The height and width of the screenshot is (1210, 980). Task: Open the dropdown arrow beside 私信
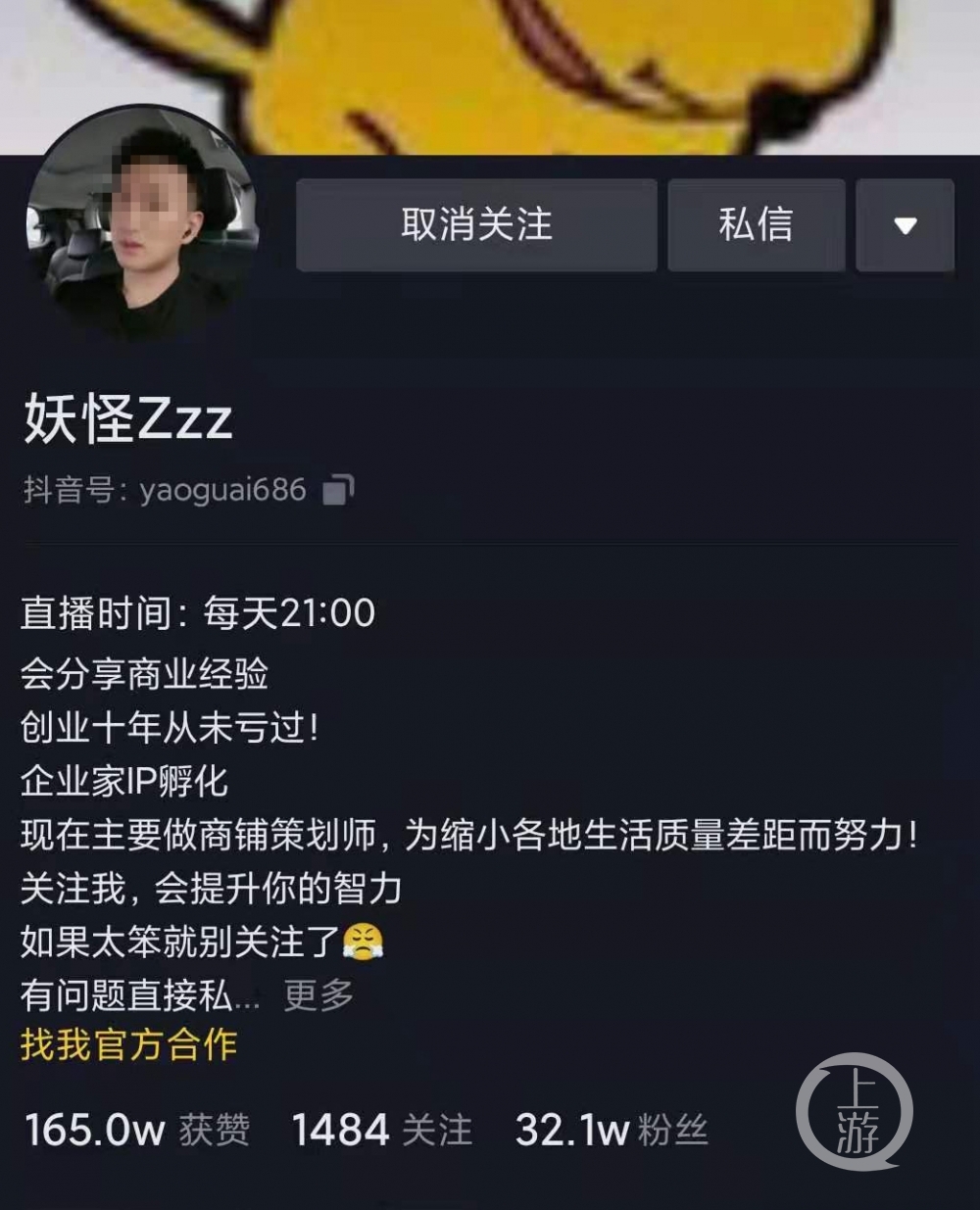pos(904,226)
